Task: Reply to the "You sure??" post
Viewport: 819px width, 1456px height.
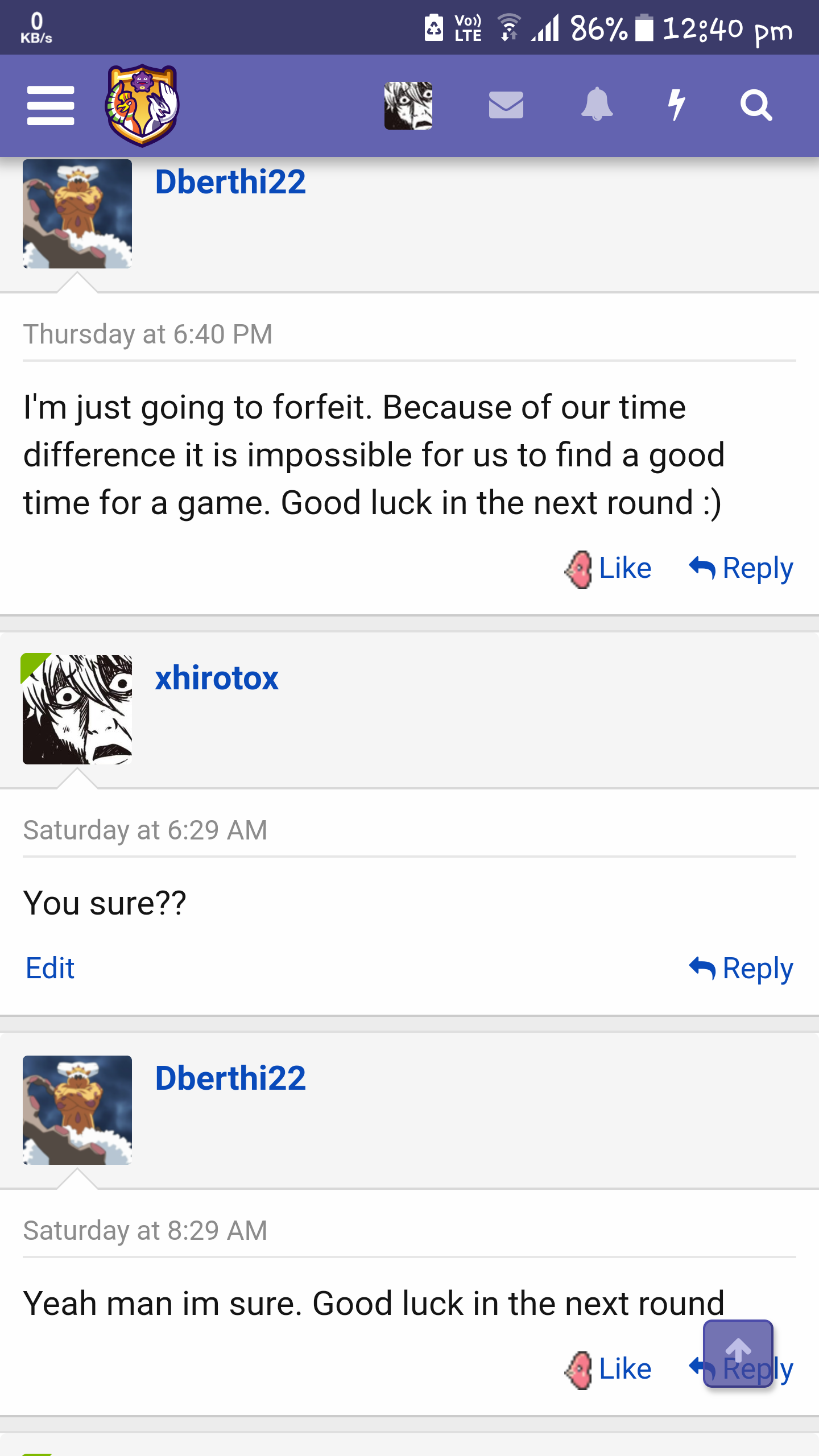Action: (741, 969)
